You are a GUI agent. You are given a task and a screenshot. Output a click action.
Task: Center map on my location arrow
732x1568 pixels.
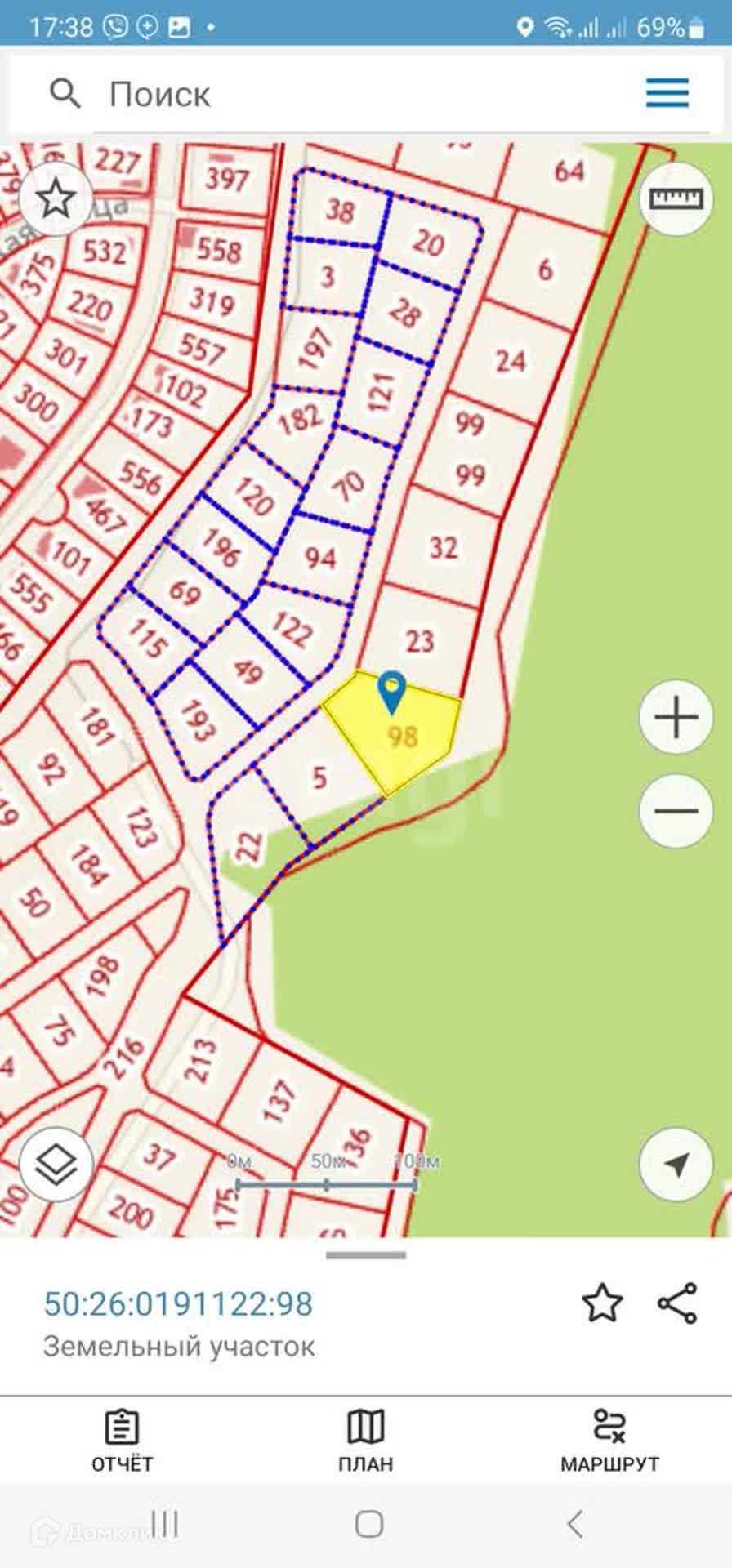pyautogui.click(x=676, y=1165)
